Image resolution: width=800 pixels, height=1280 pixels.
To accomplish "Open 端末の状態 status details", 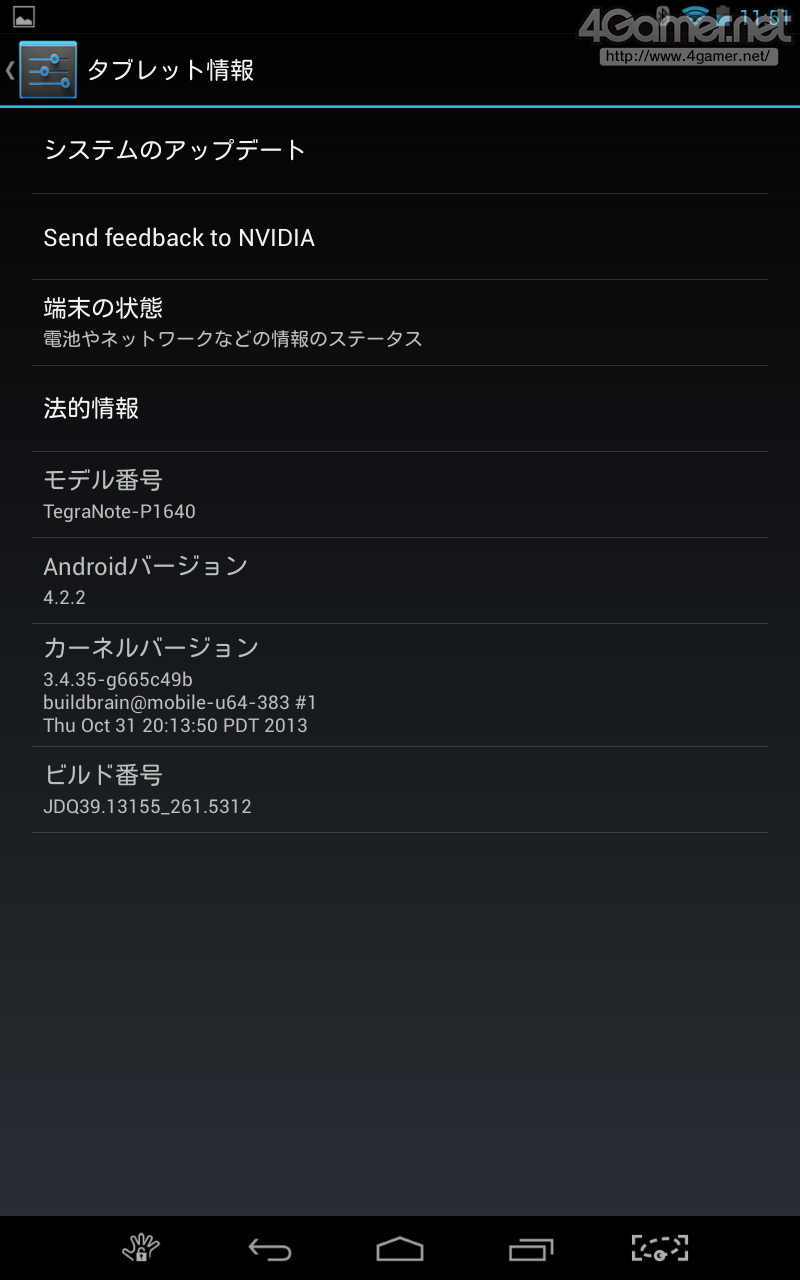I will (x=400, y=322).
